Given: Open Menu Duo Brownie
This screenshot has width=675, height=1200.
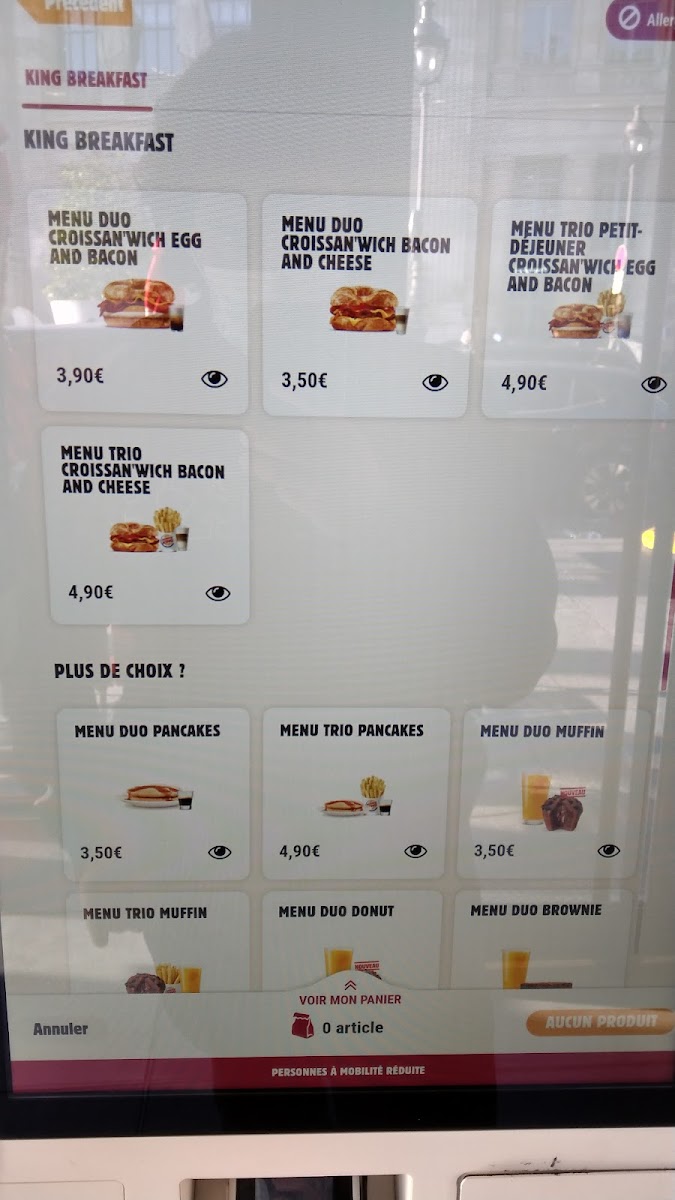Looking at the screenshot, I should point(542,940).
